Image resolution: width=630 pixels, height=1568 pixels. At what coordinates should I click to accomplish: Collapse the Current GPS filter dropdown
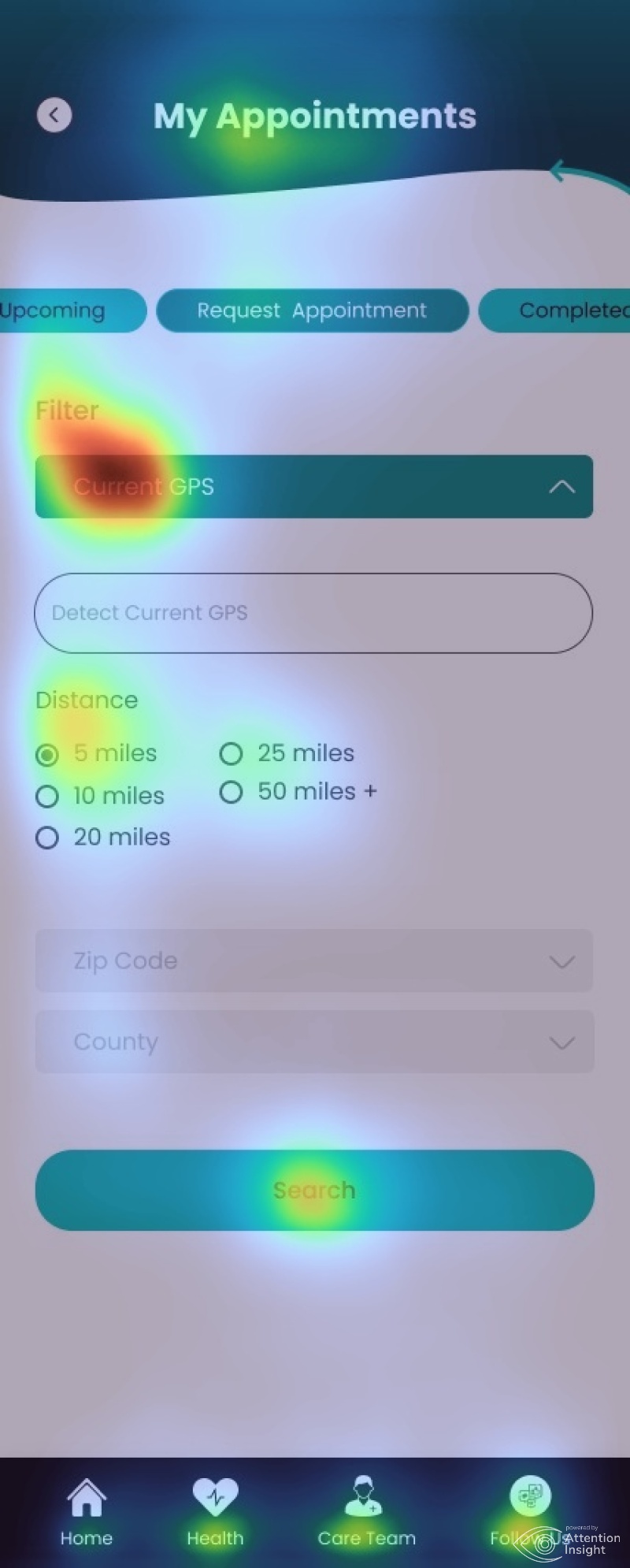(561, 486)
